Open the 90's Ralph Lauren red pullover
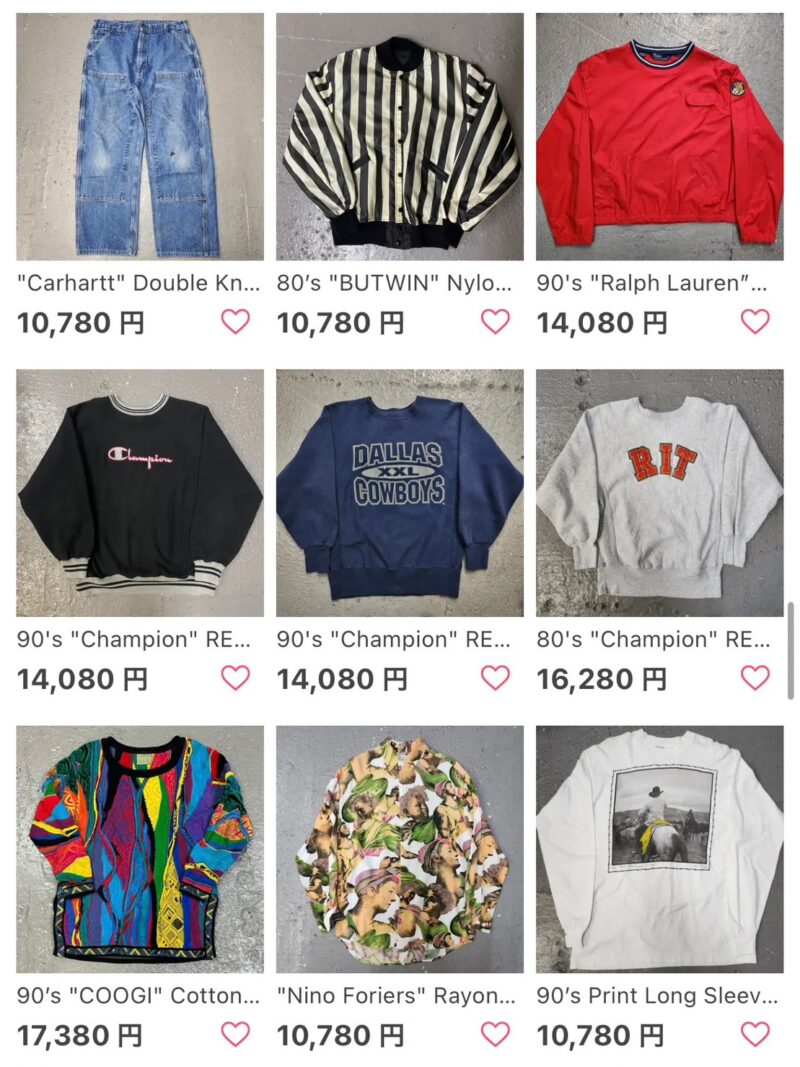The height and width of the screenshot is (1067, 800). (x=659, y=137)
